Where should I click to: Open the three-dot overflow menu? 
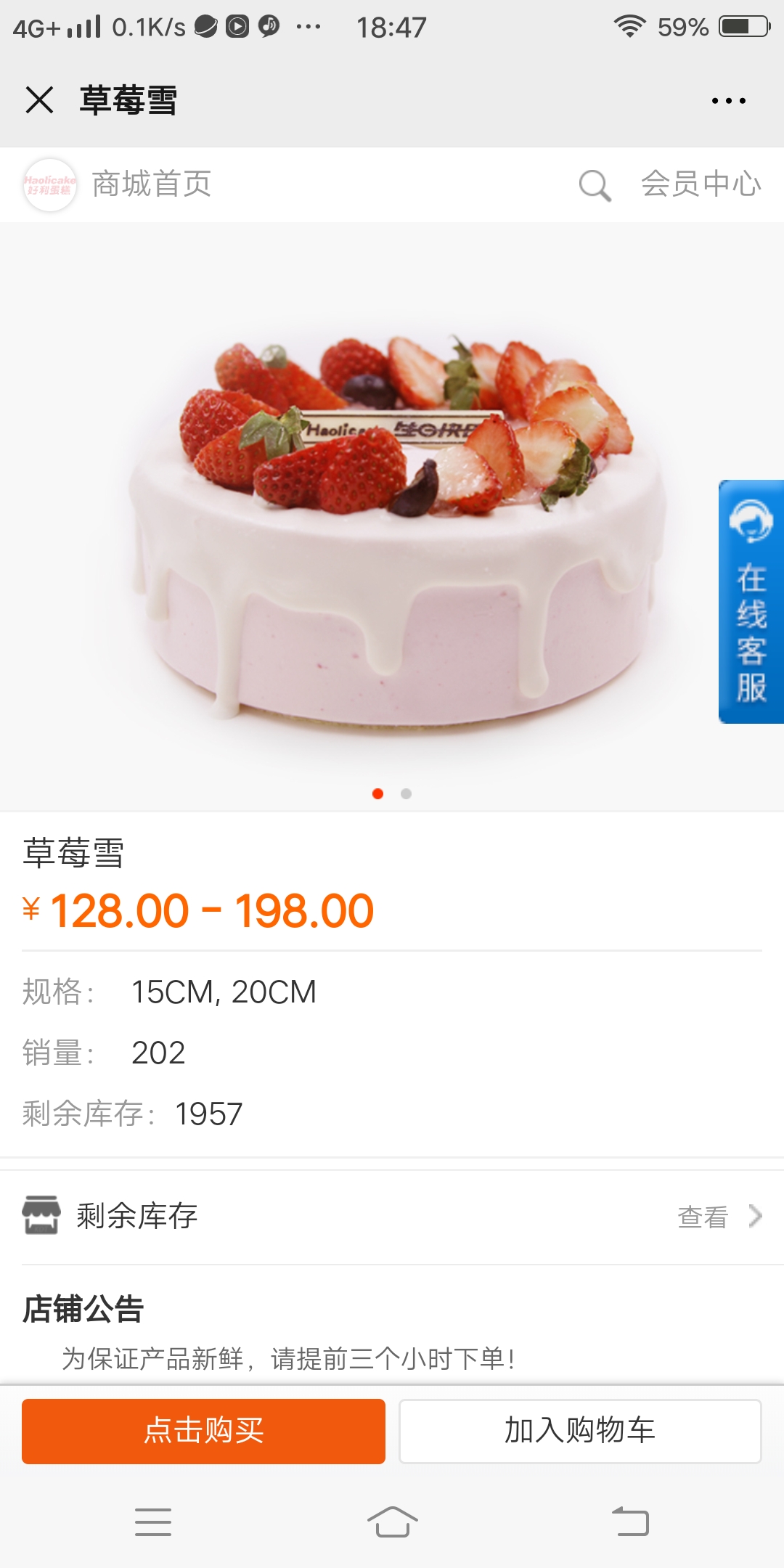click(728, 101)
